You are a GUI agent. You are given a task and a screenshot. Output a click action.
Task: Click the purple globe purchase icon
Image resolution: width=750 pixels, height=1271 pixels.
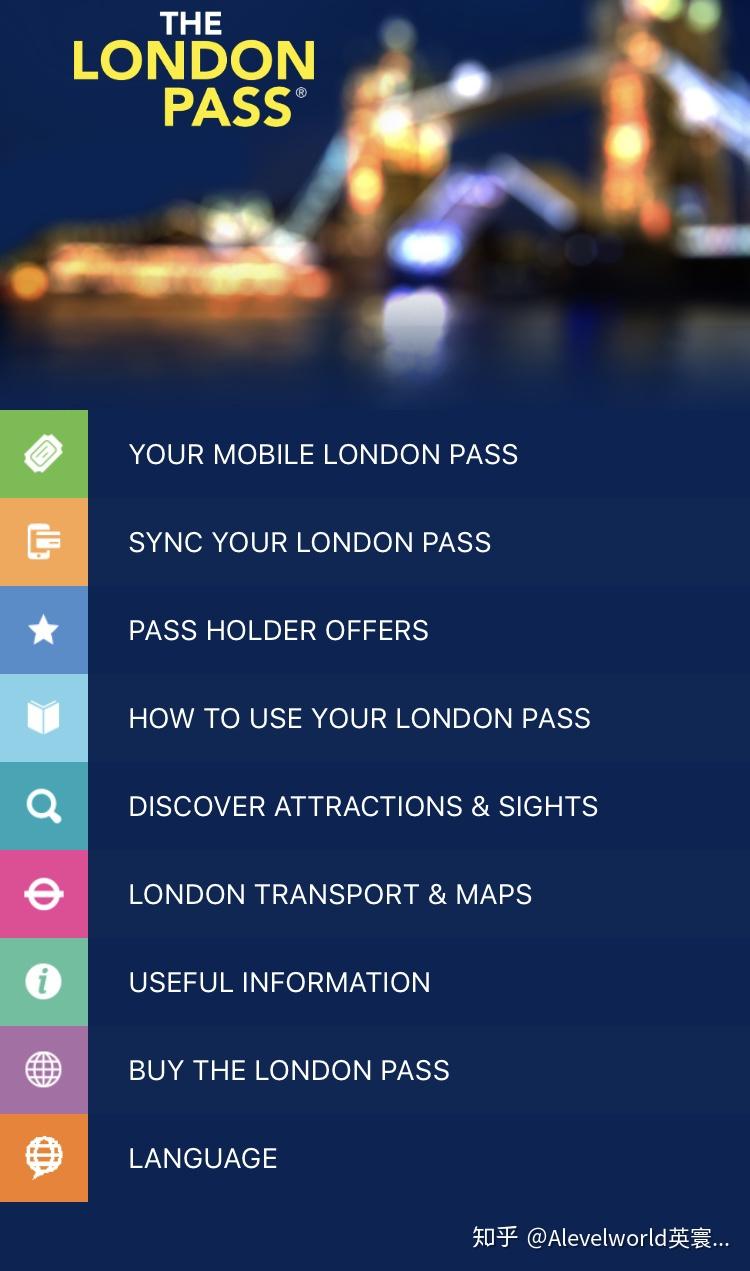(x=44, y=1070)
